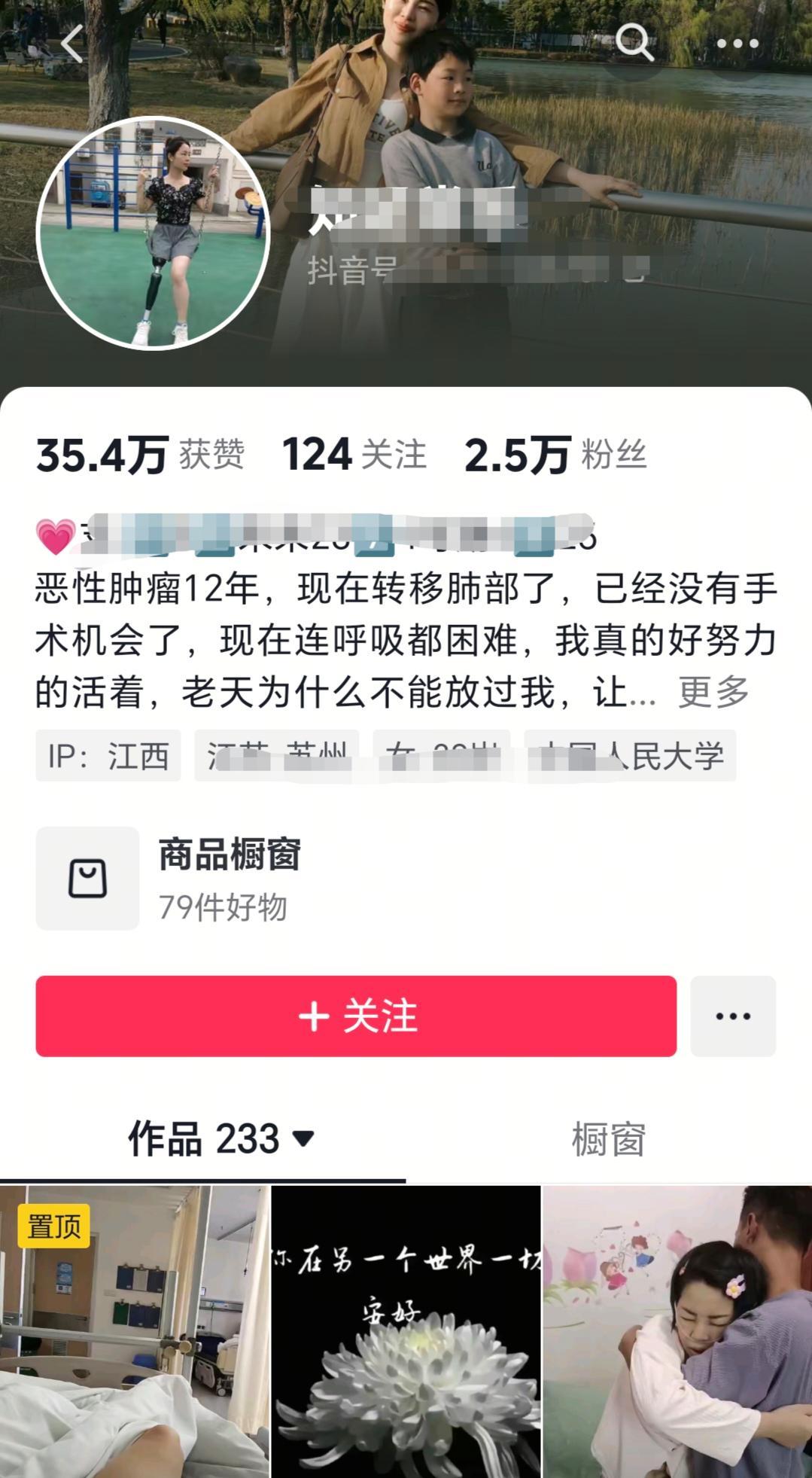Image resolution: width=812 pixels, height=1478 pixels.
Task: Open more options beside the 关注 button
Action: click(733, 1016)
